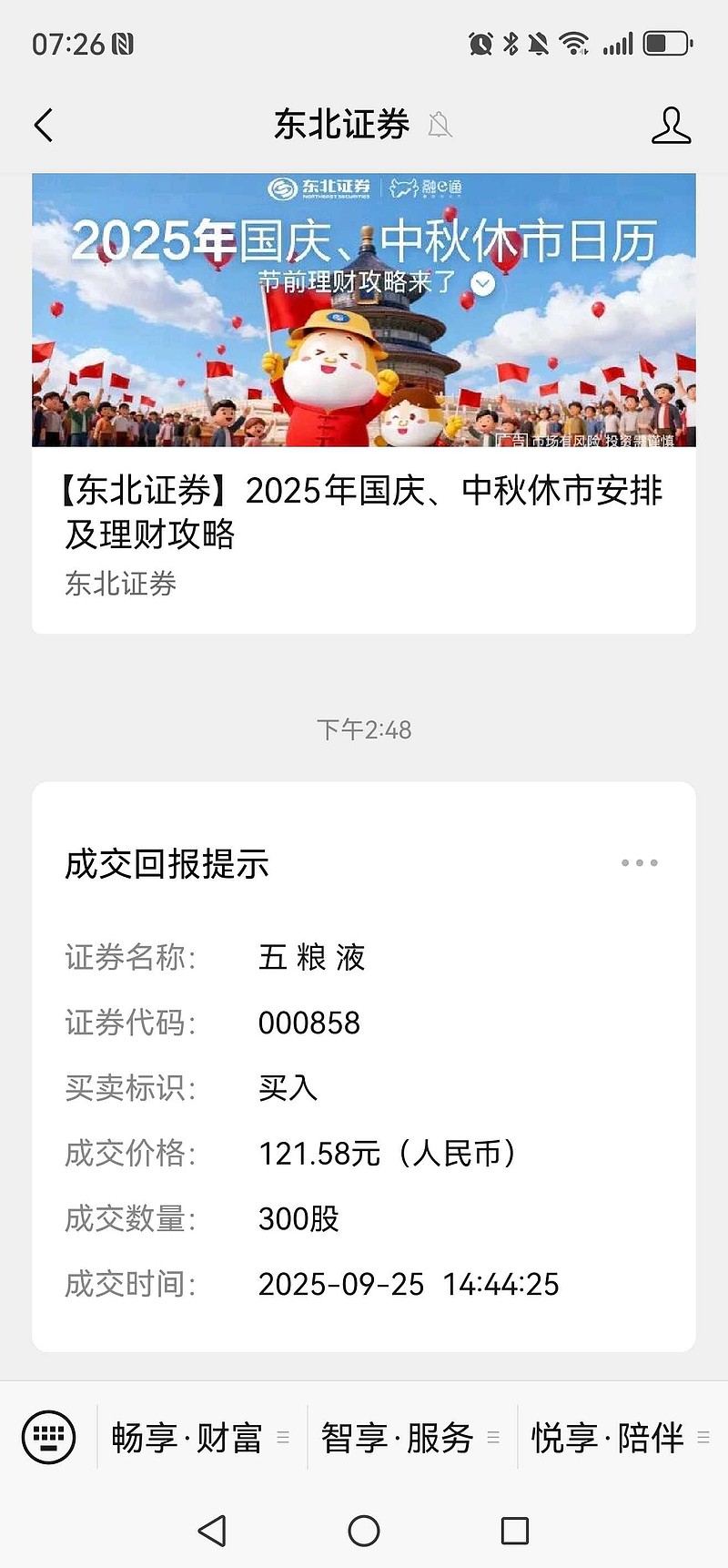Open the 2025 国庆中秋休市安排 article
Screen dimensions: 728x1568
[364, 510]
